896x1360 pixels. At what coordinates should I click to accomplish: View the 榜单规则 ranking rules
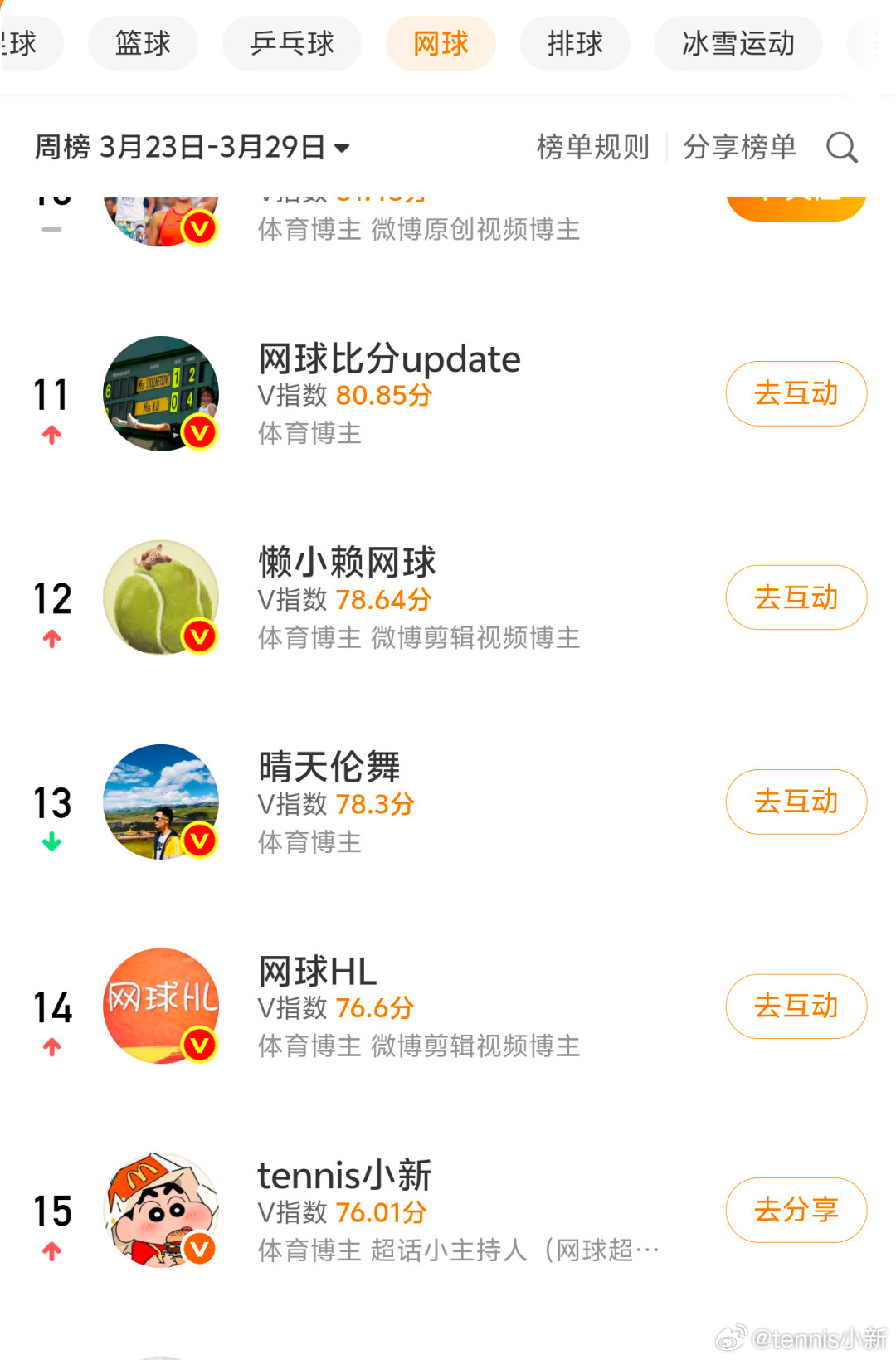coord(592,148)
